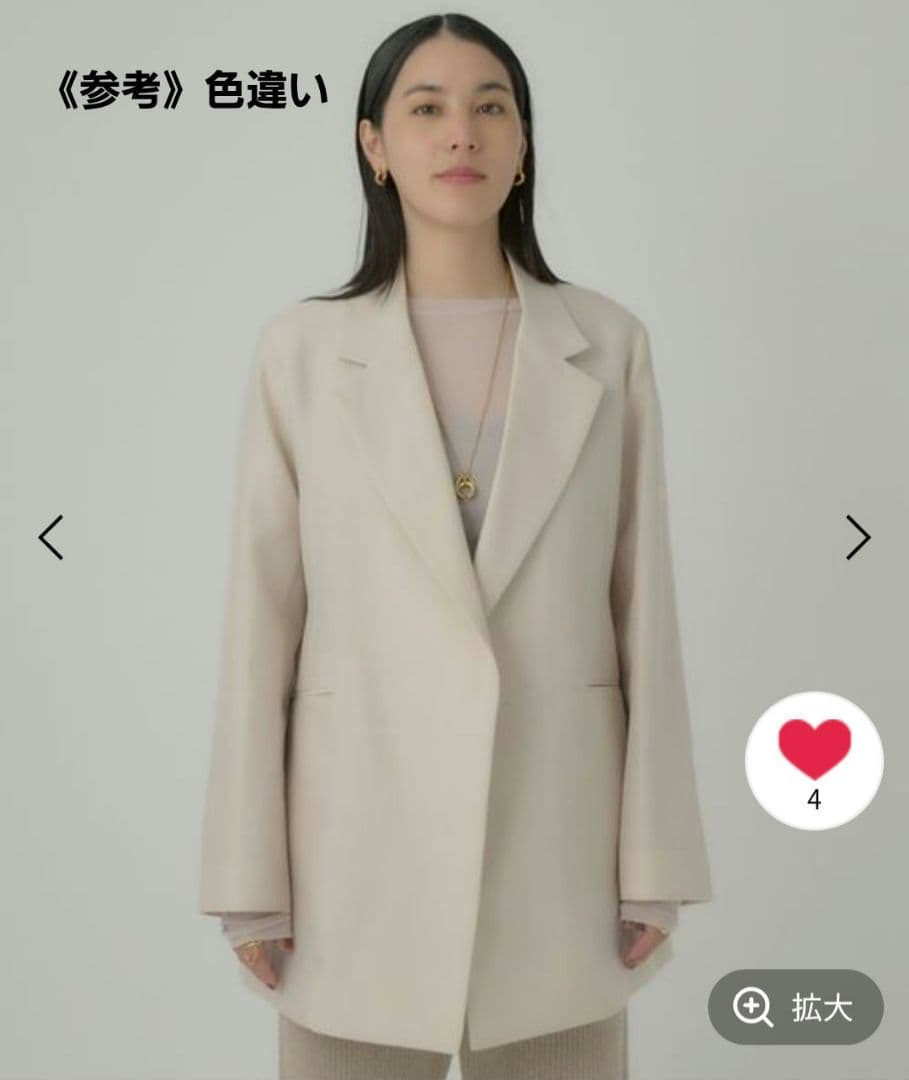
Task: Enlarge the photo with 拡大 button
Action: pyautogui.click(x=796, y=1007)
